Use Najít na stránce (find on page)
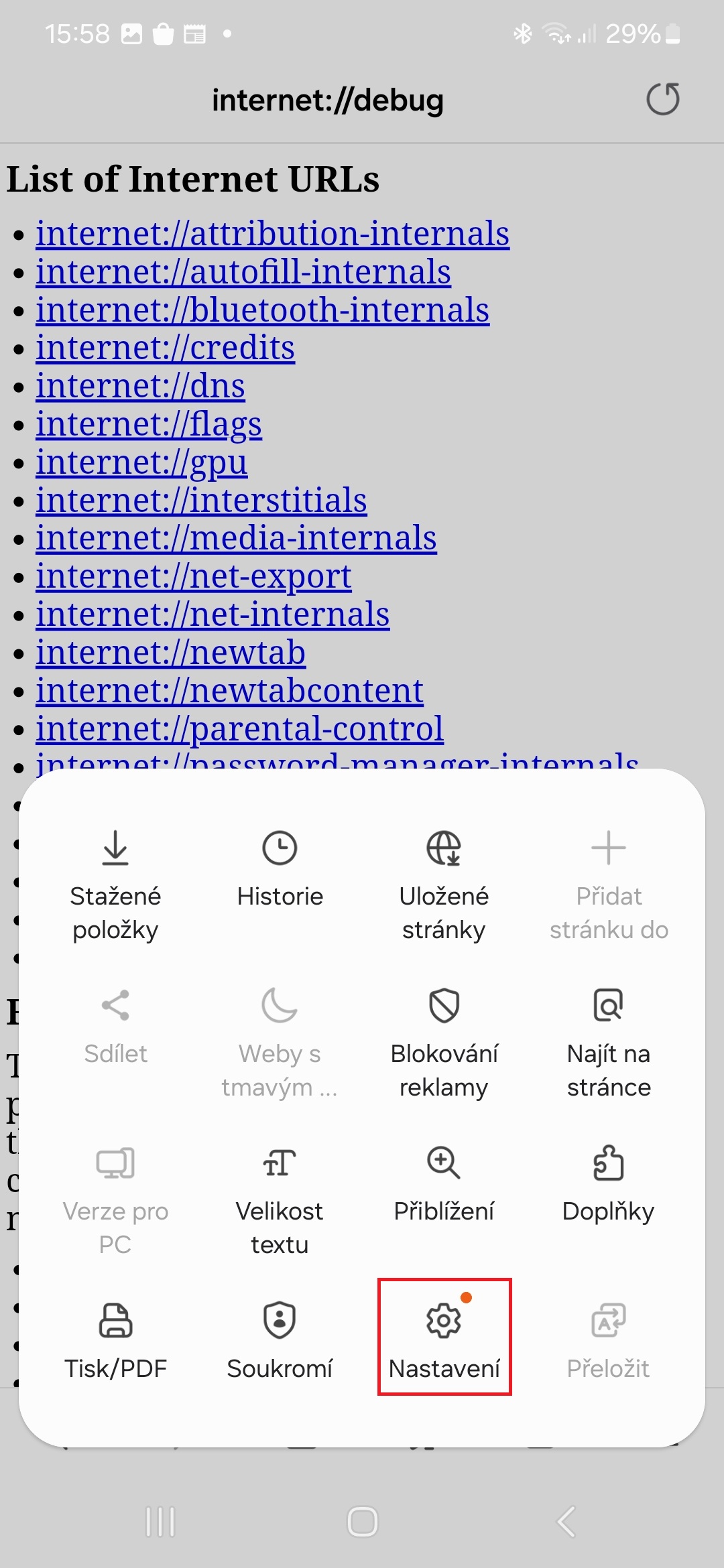This screenshot has width=724, height=1568. coord(608,1045)
